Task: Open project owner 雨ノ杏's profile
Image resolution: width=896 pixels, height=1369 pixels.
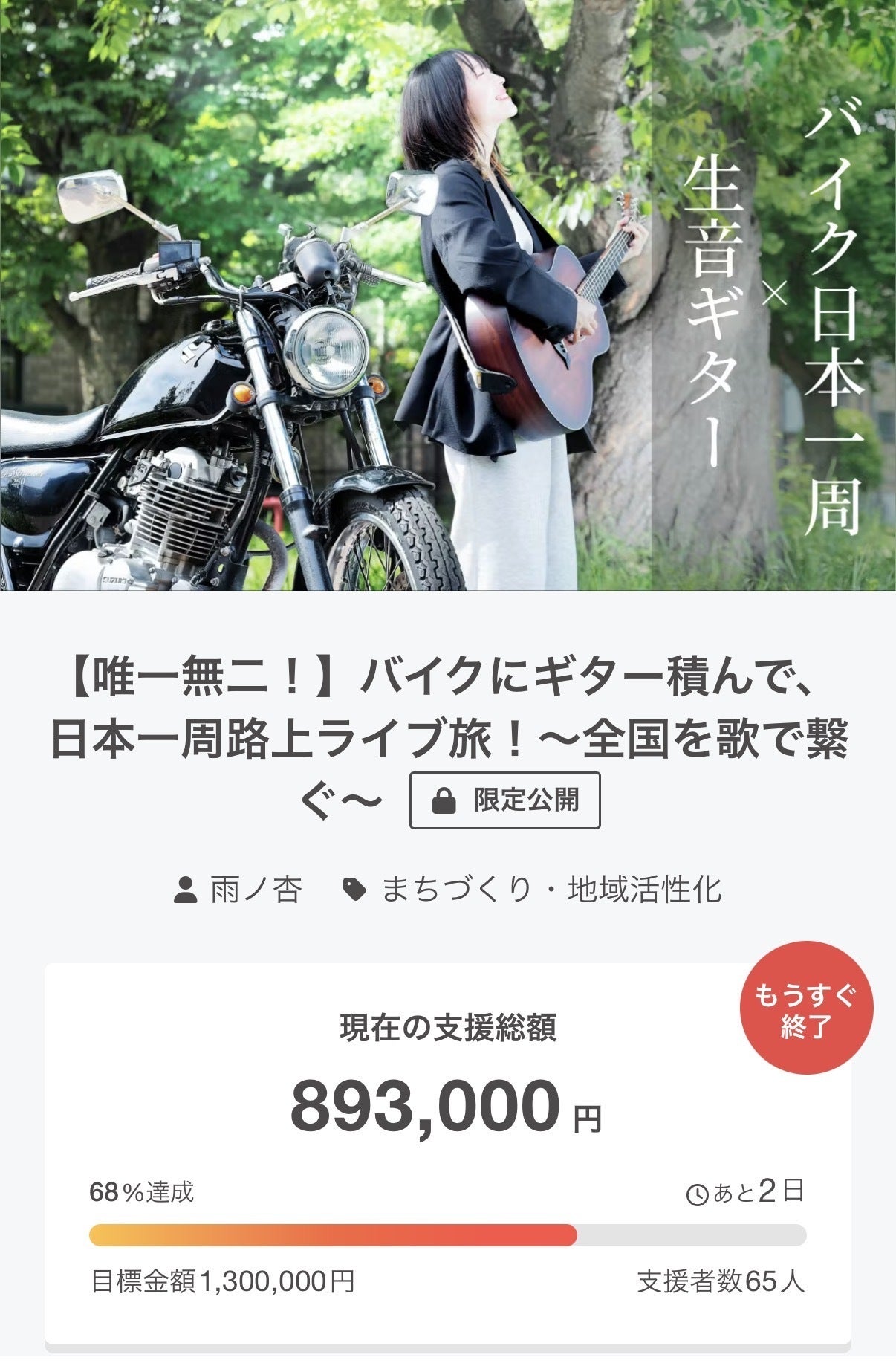Action: pyautogui.click(x=255, y=890)
